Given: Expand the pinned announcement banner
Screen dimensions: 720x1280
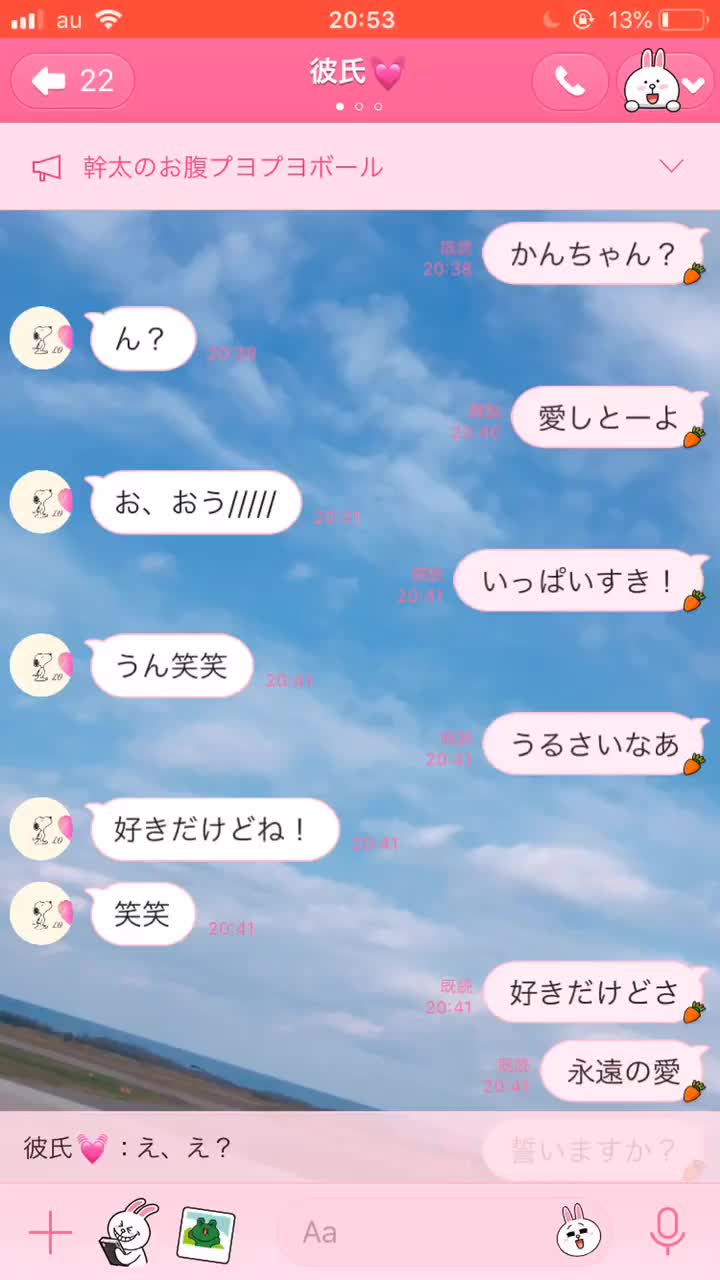Looking at the screenshot, I should pyautogui.click(x=671, y=166).
